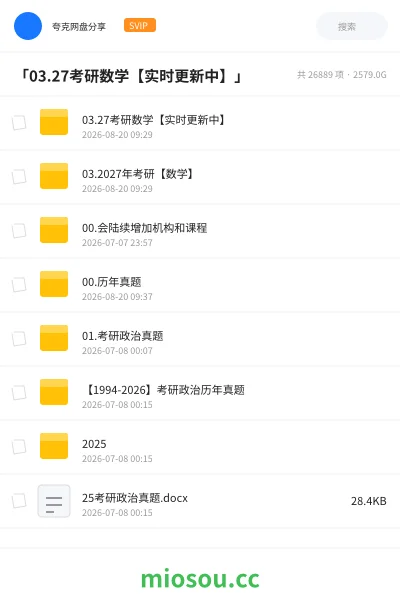Viewport: 400px width, 600px height.
Task: Open 【1994-2026】考研政治历年真题 folder
Action: (200, 393)
